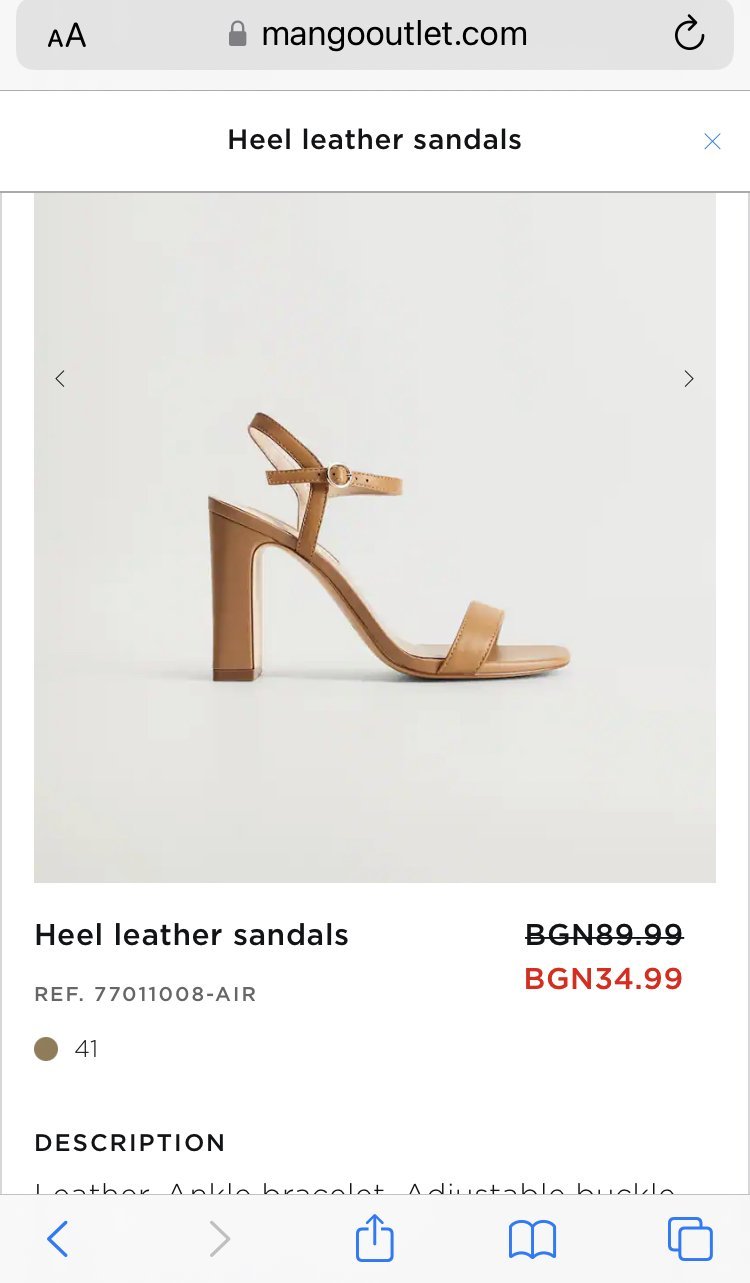Screen dimensions: 750x1283
Task: View open Safari tabs
Action: point(690,1240)
